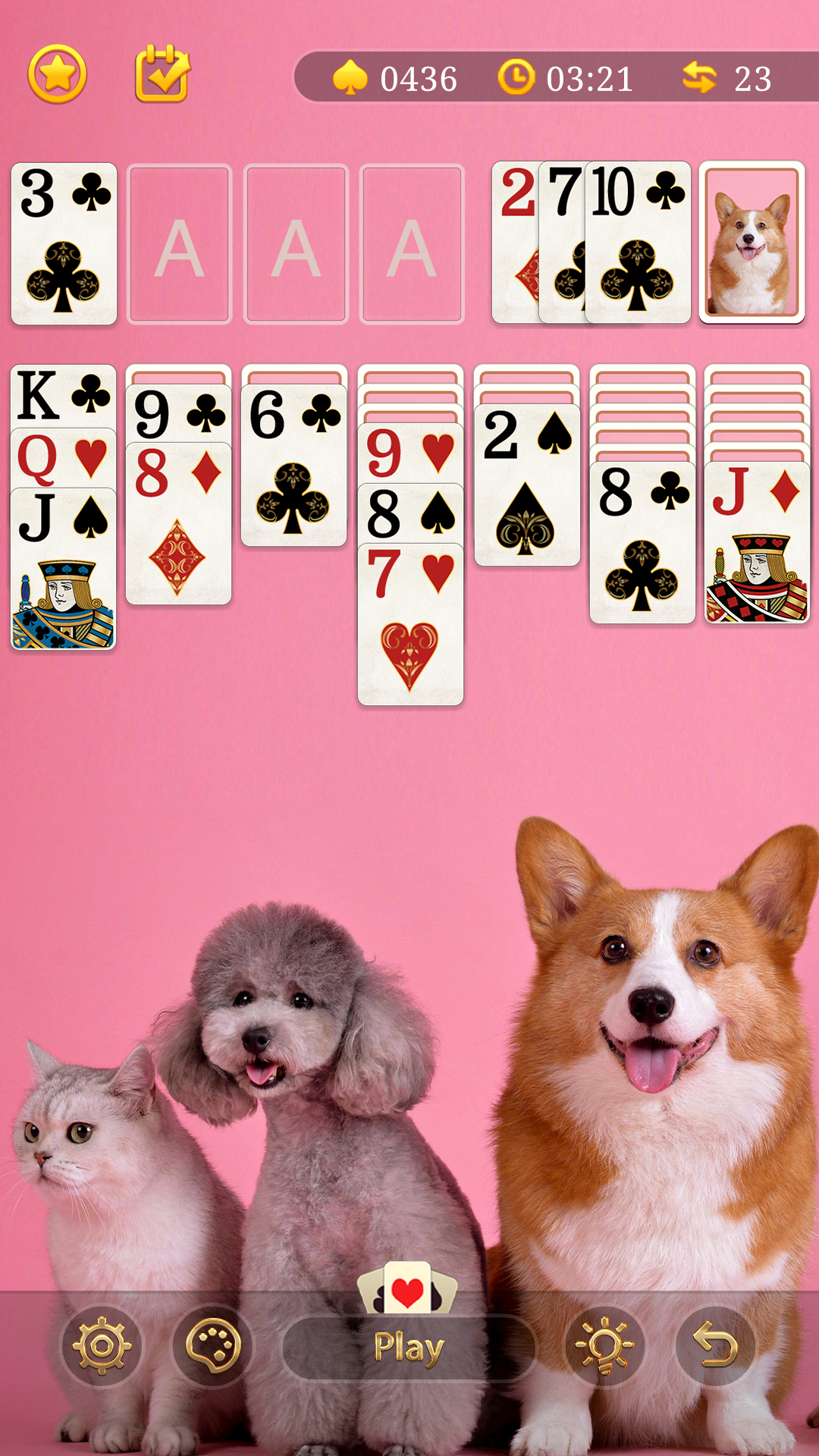Get a hint with the lightbulb icon
Screen dimensions: 819x1456
[x=604, y=1346]
